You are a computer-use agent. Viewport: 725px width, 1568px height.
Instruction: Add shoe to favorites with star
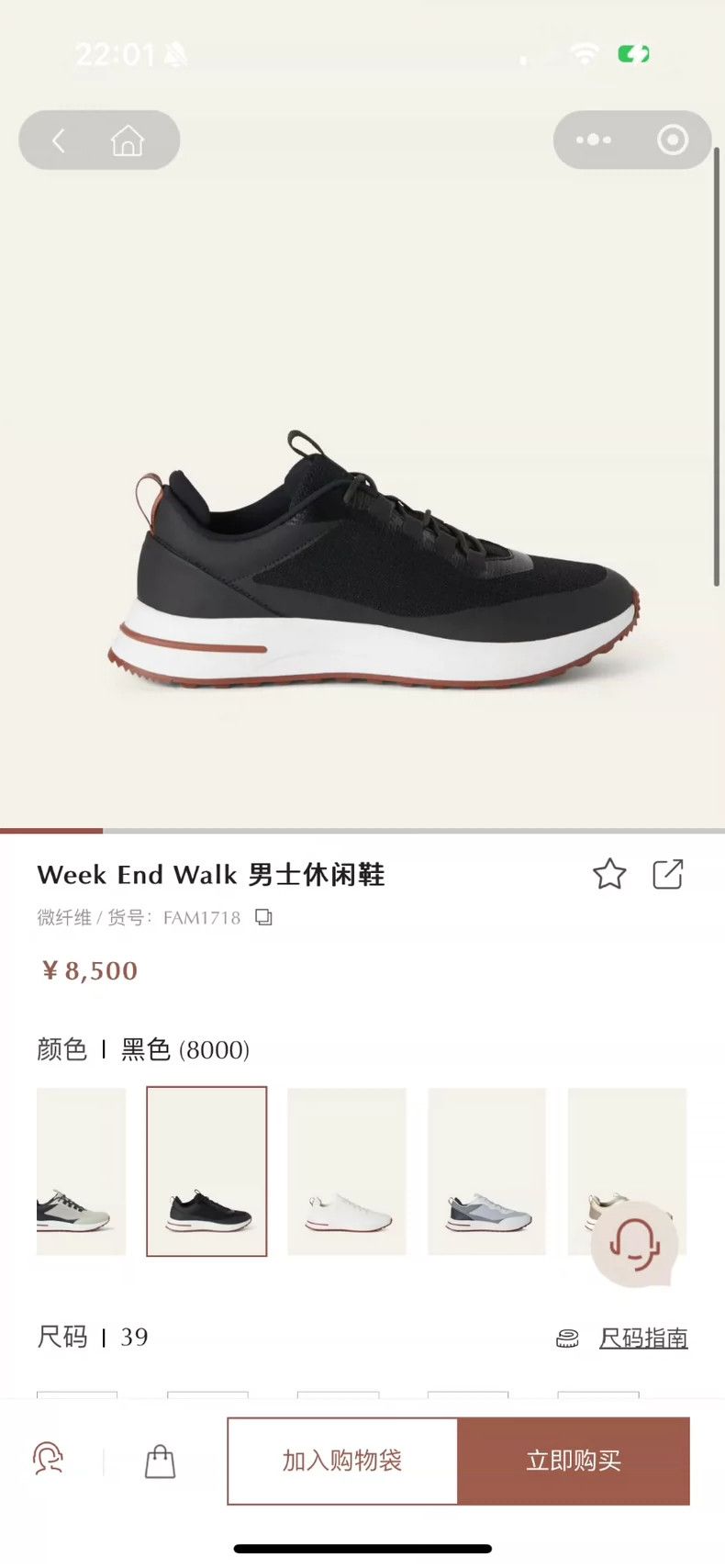(609, 874)
